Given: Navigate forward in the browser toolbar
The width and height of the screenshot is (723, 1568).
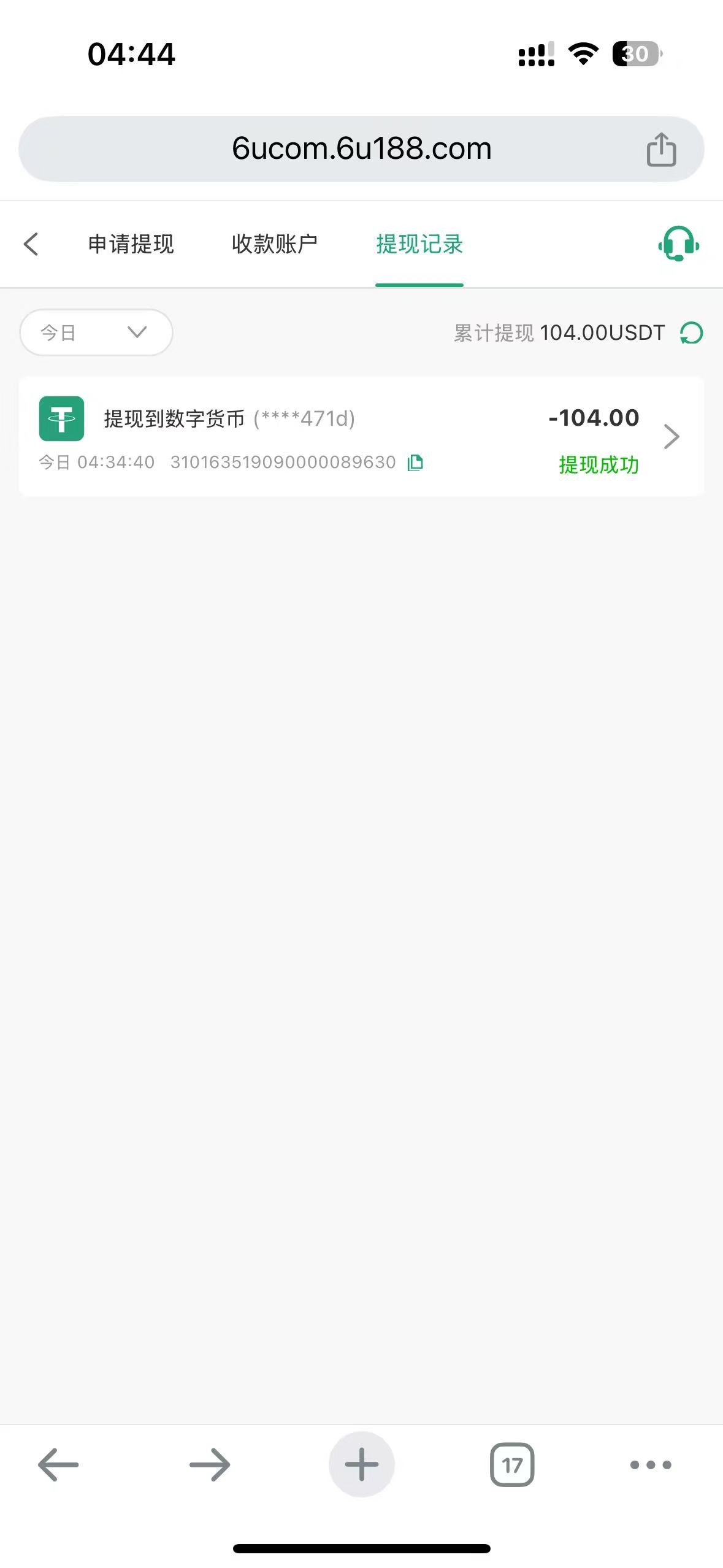Looking at the screenshot, I should pos(210,1465).
